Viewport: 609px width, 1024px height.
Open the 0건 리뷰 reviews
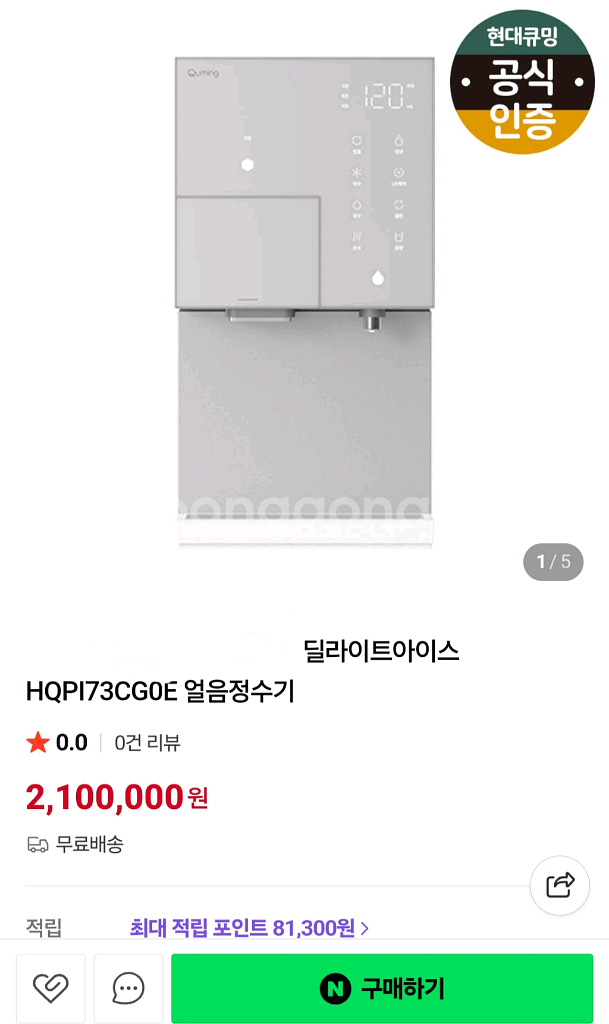(147, 743)
